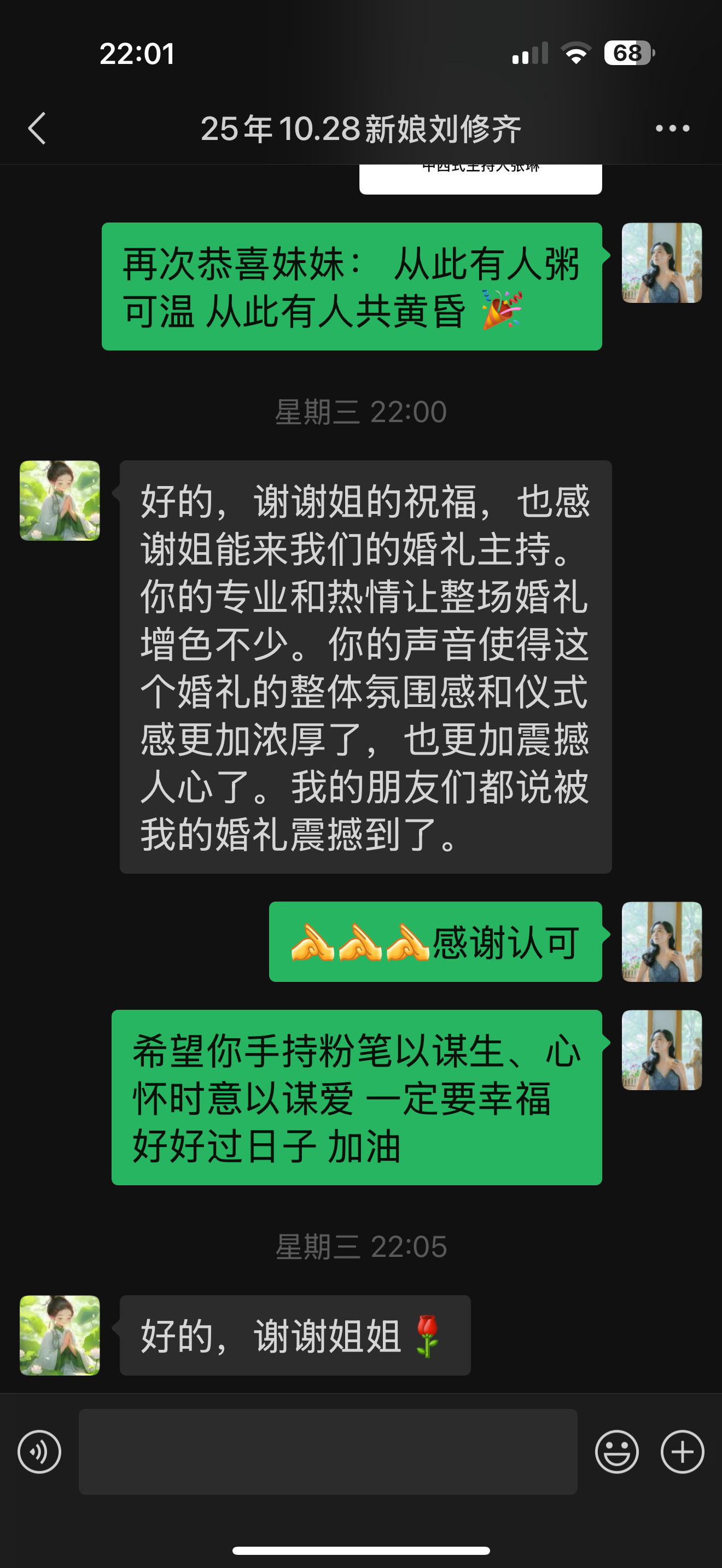Open the chat info overflow menu
The width and height of the screenshot is (722, 1568).
coord(672,128)
